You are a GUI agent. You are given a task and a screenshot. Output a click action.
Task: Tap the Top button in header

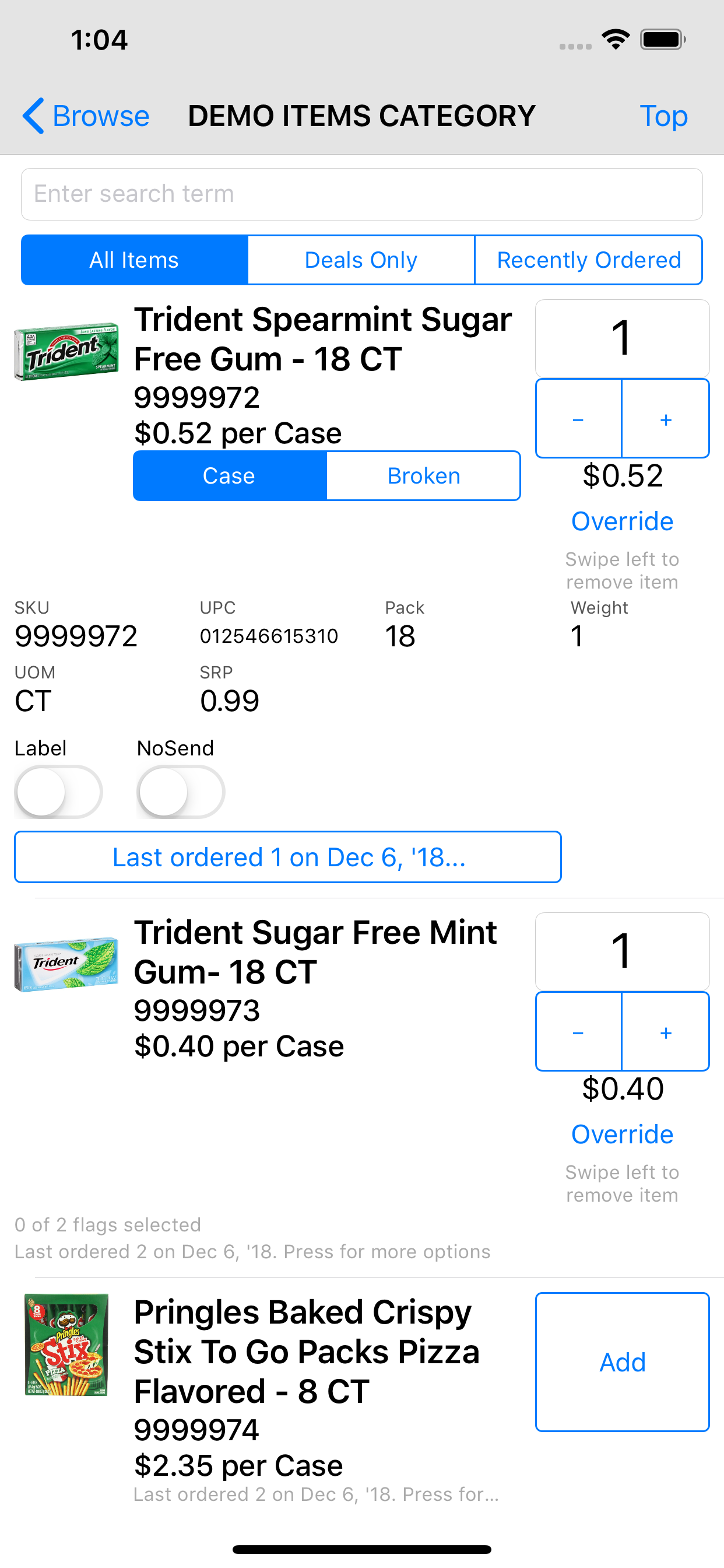pyautogui.click(x=663, y=116)
